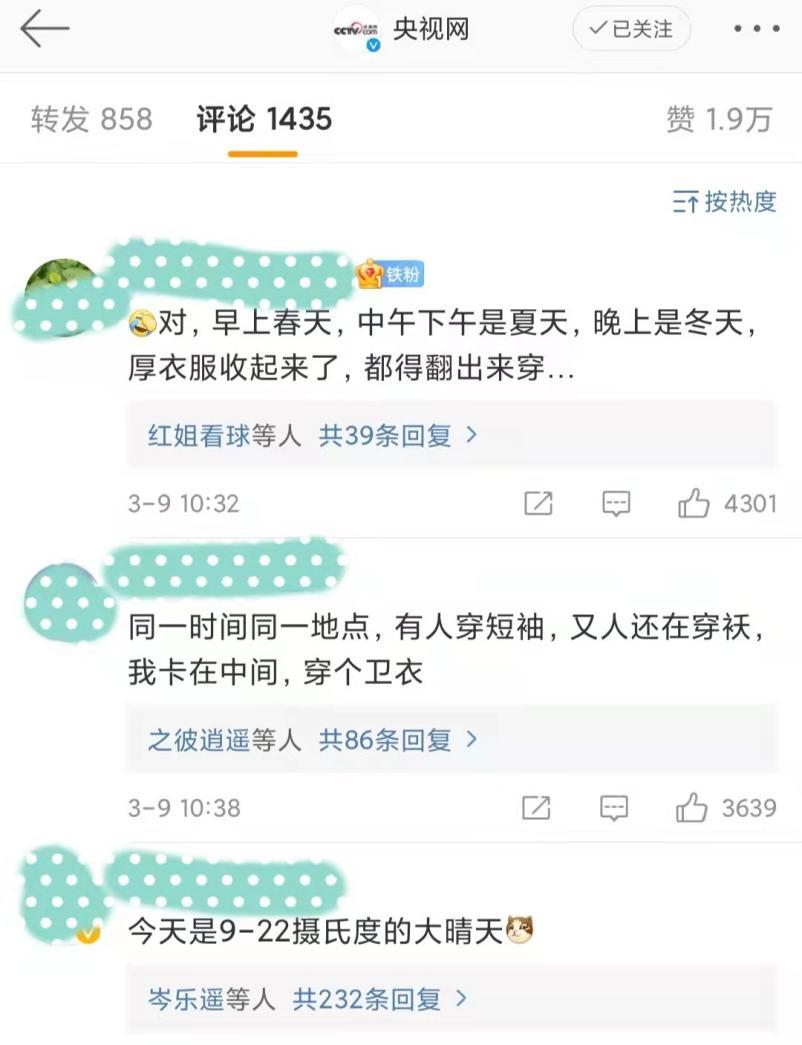Switch to the 转发 858 tab
Screen dimensions: 802x1045
click(91, 119)
